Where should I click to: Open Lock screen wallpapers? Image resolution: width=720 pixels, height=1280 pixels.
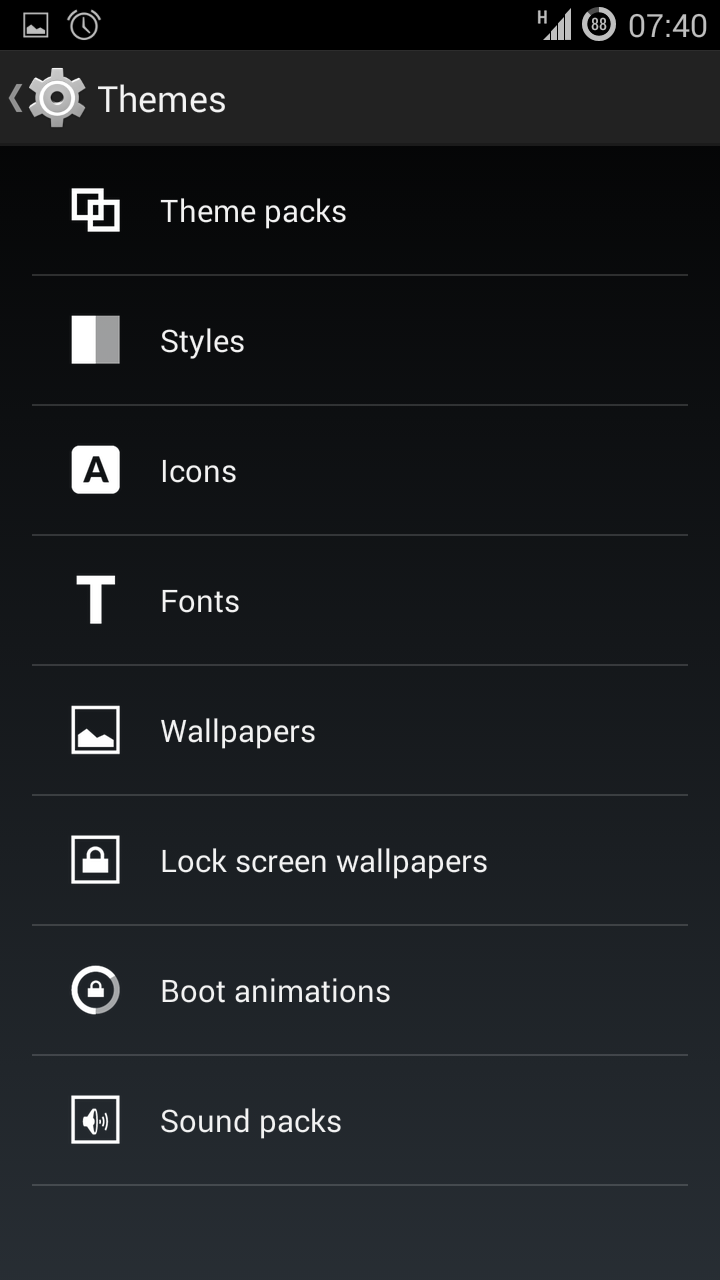click(360, 861)
